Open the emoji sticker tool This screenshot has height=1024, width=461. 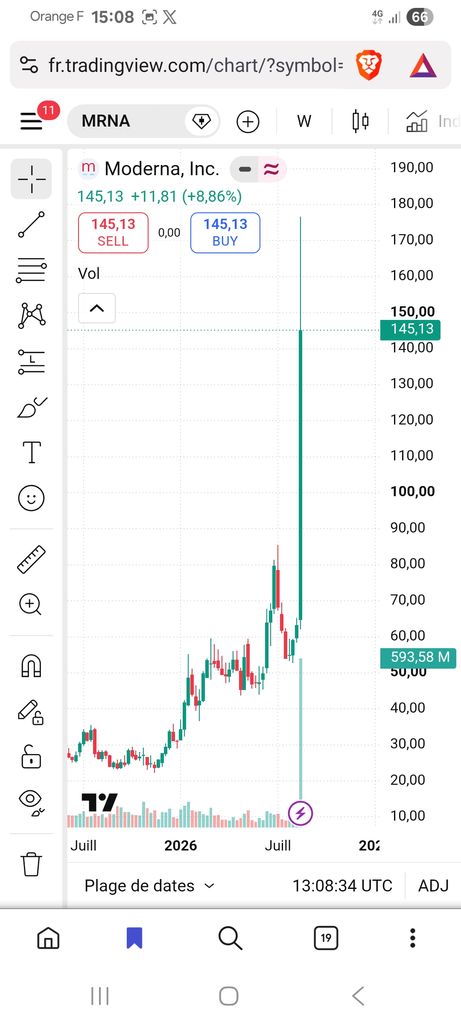[x=31, y=500]
